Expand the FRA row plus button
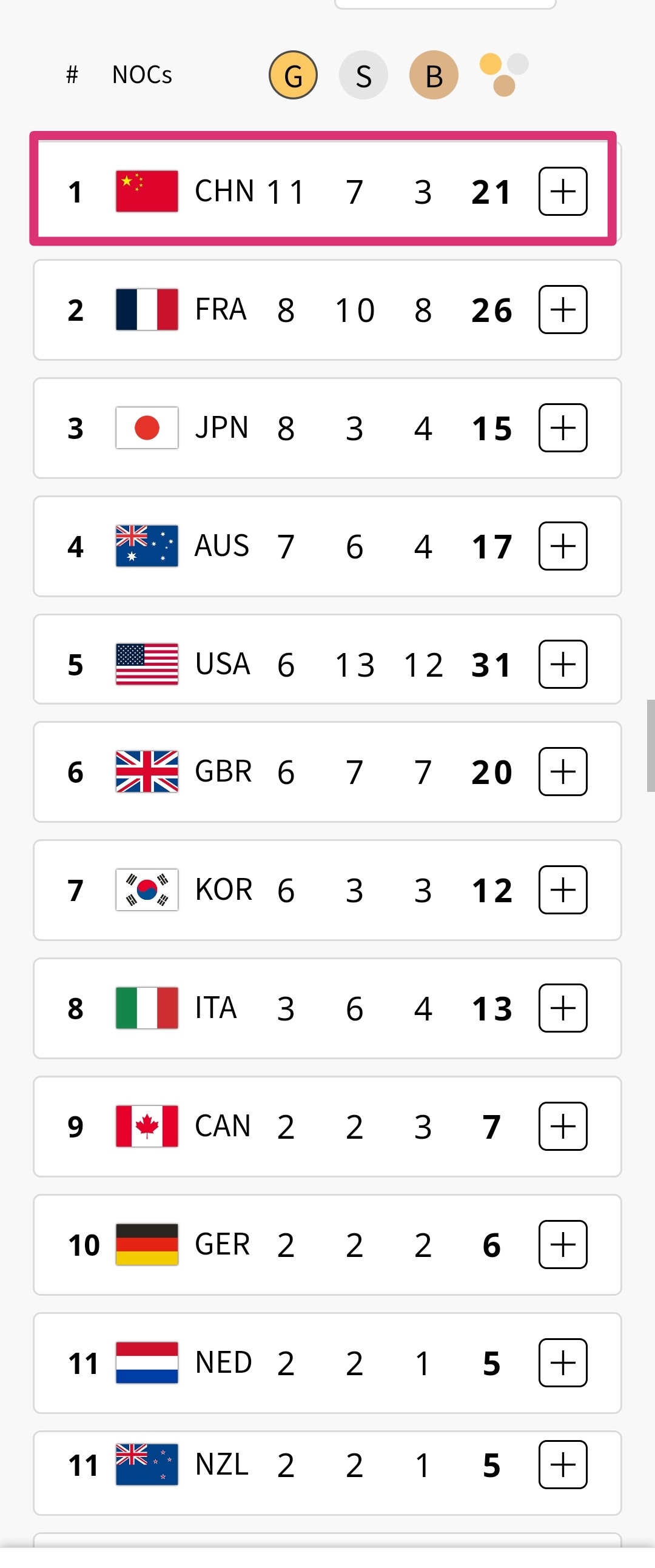 coord(562,310)
